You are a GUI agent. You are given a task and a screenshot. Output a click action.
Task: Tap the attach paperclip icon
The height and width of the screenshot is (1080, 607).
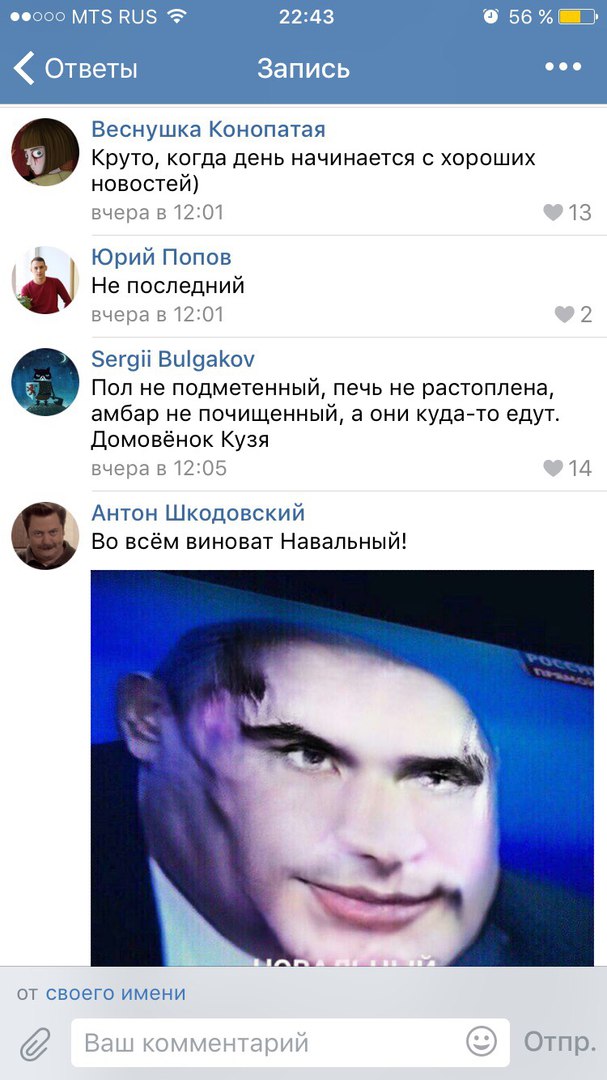pyautogui.click(x=35, y=1044)
